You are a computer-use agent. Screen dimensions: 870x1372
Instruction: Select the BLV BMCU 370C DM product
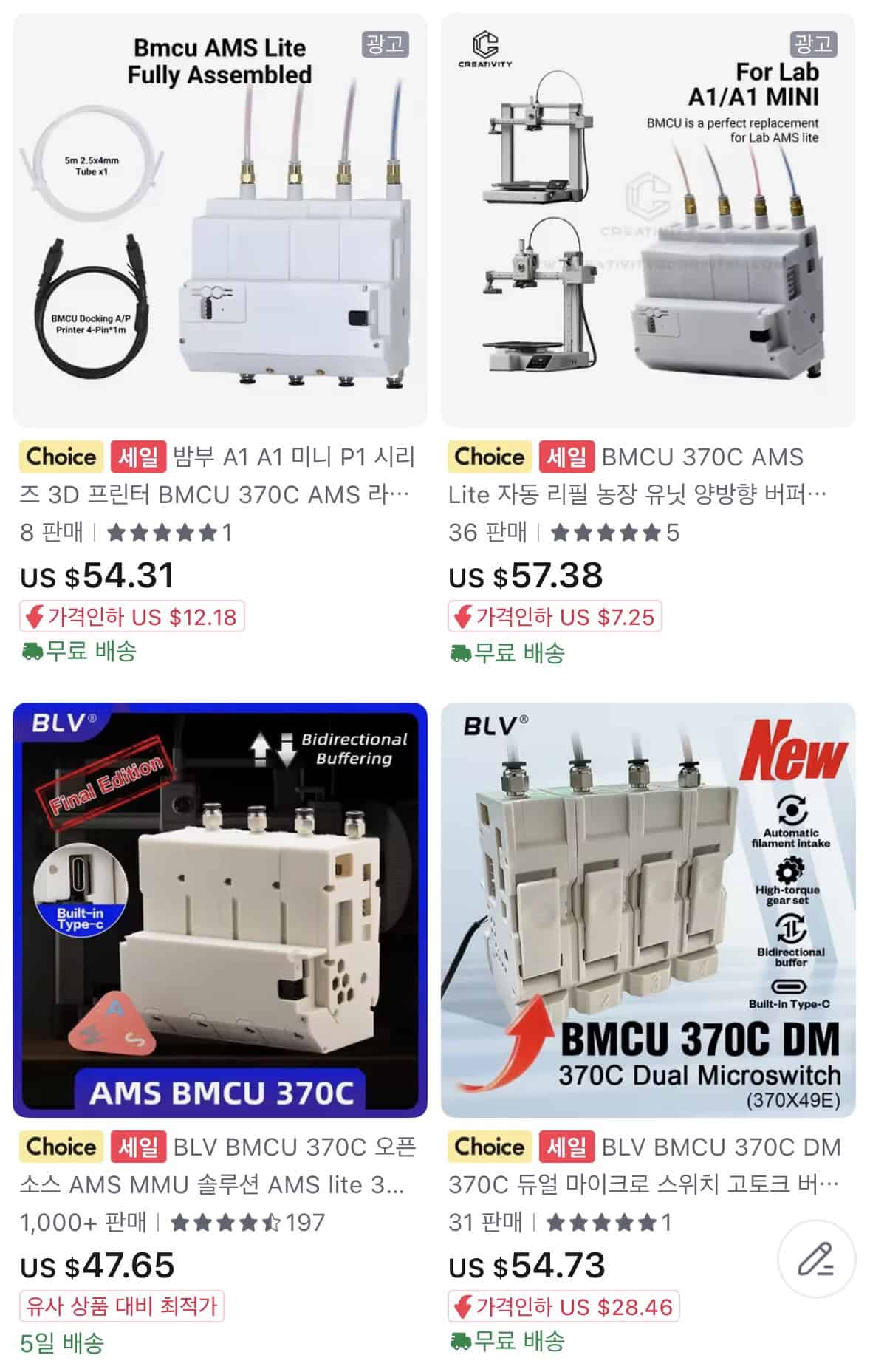[x=648, y=909]
